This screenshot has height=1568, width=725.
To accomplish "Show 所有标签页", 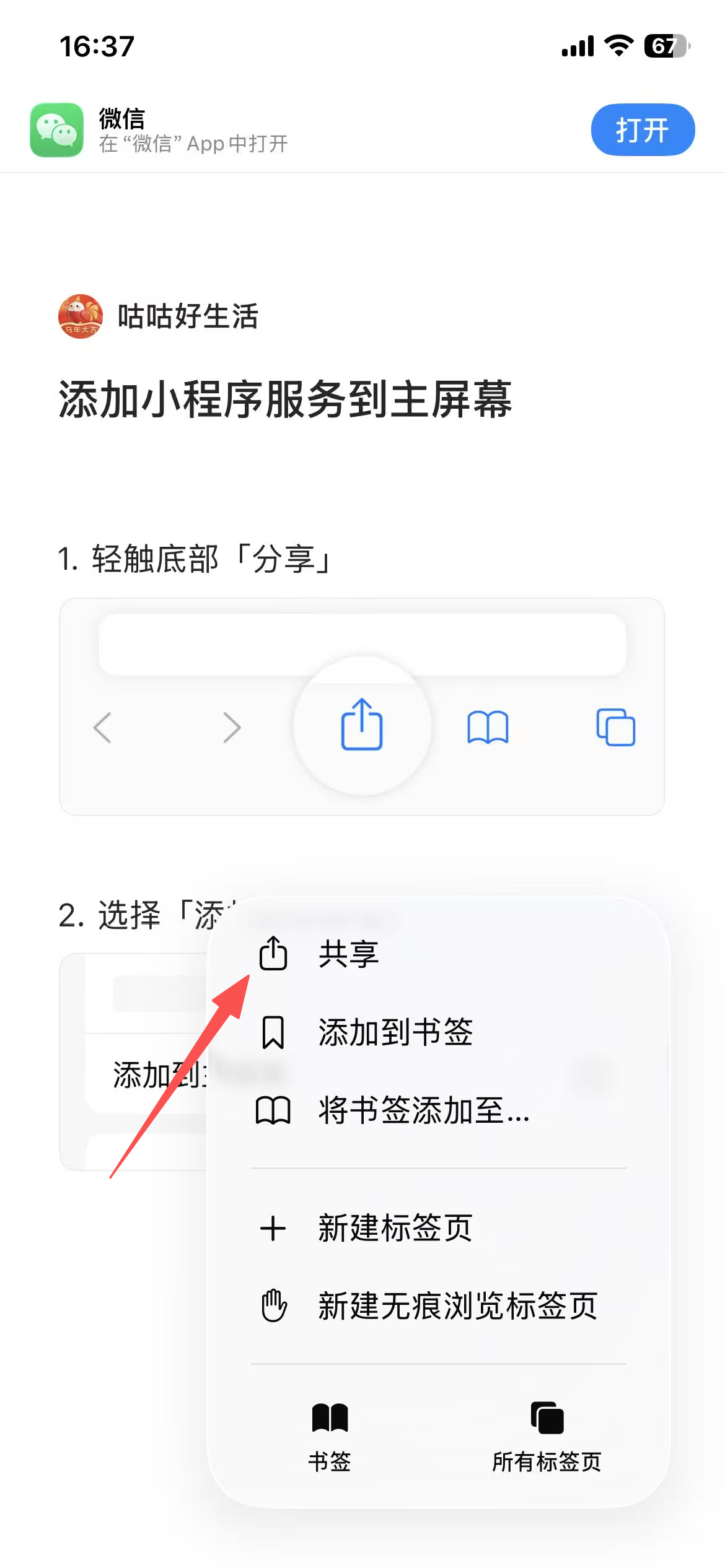I will pos(547,1435).
